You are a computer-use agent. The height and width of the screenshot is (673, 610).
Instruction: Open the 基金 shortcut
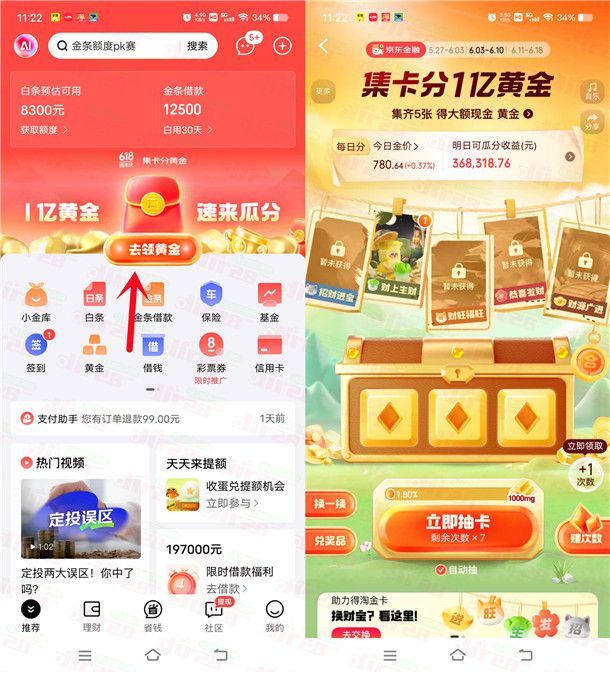click(x=269, y=301)
